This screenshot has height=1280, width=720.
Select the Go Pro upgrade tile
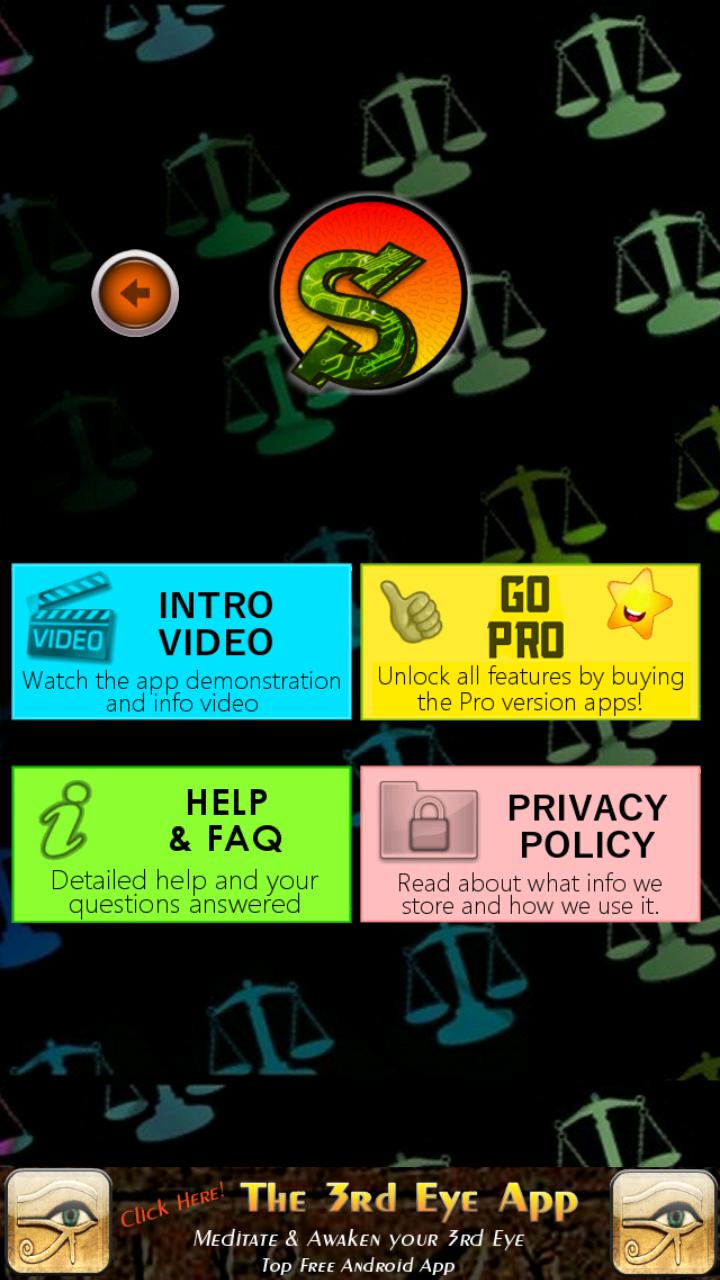(x=530, y=642)
